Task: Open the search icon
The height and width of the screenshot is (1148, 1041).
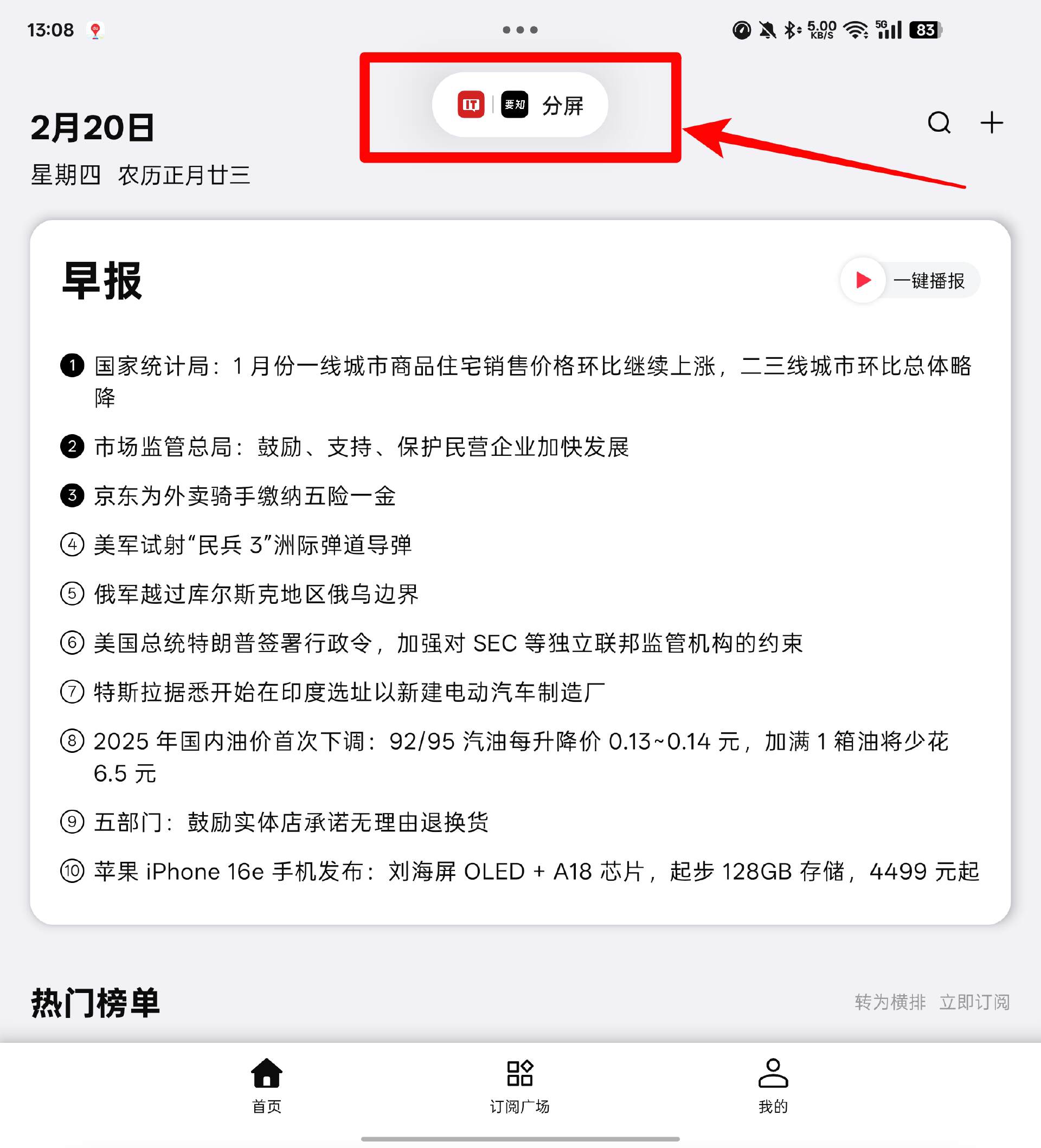Action: click(x=939, y=122)
